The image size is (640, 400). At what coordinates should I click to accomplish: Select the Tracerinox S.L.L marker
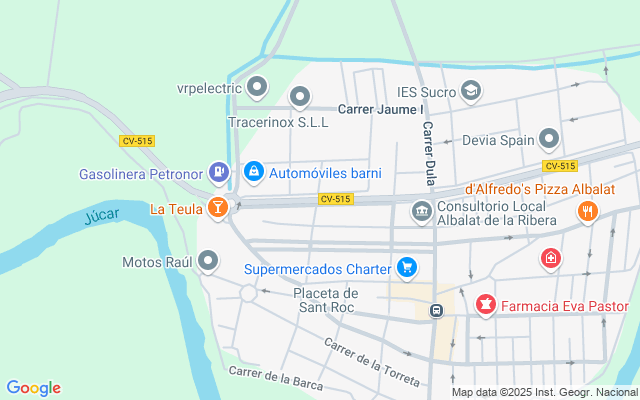[300, 97]
